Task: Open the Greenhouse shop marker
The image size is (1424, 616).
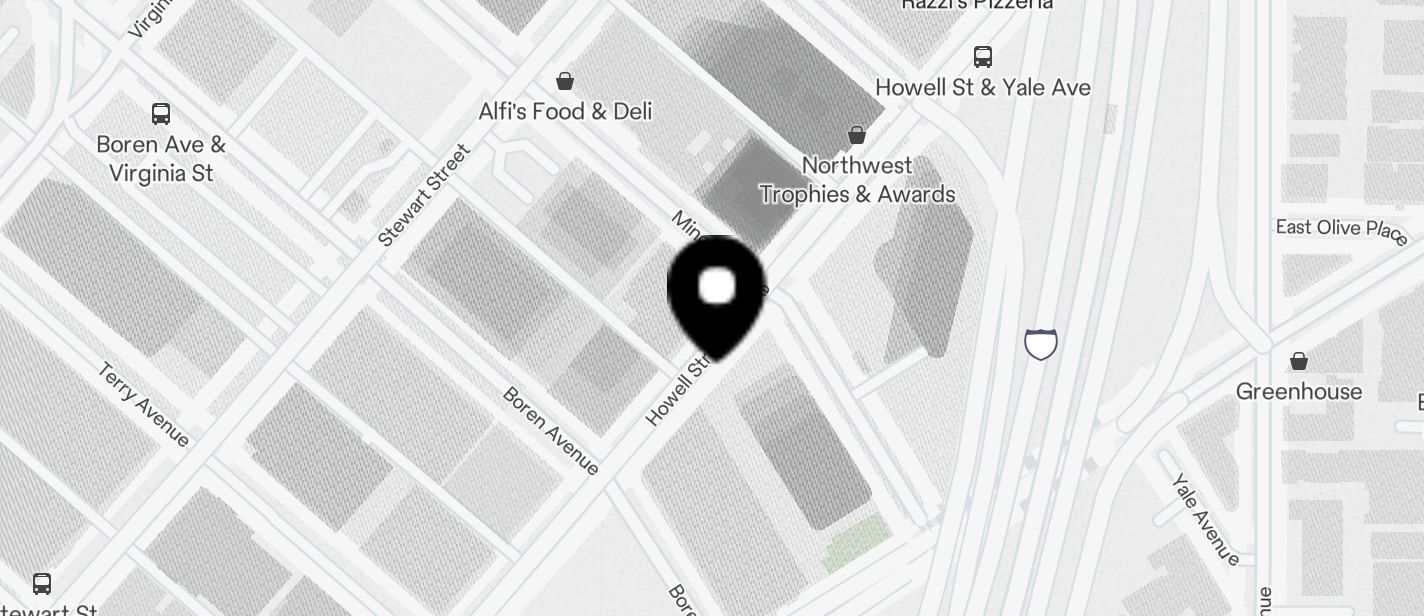Action: (x=1299, y=361)
